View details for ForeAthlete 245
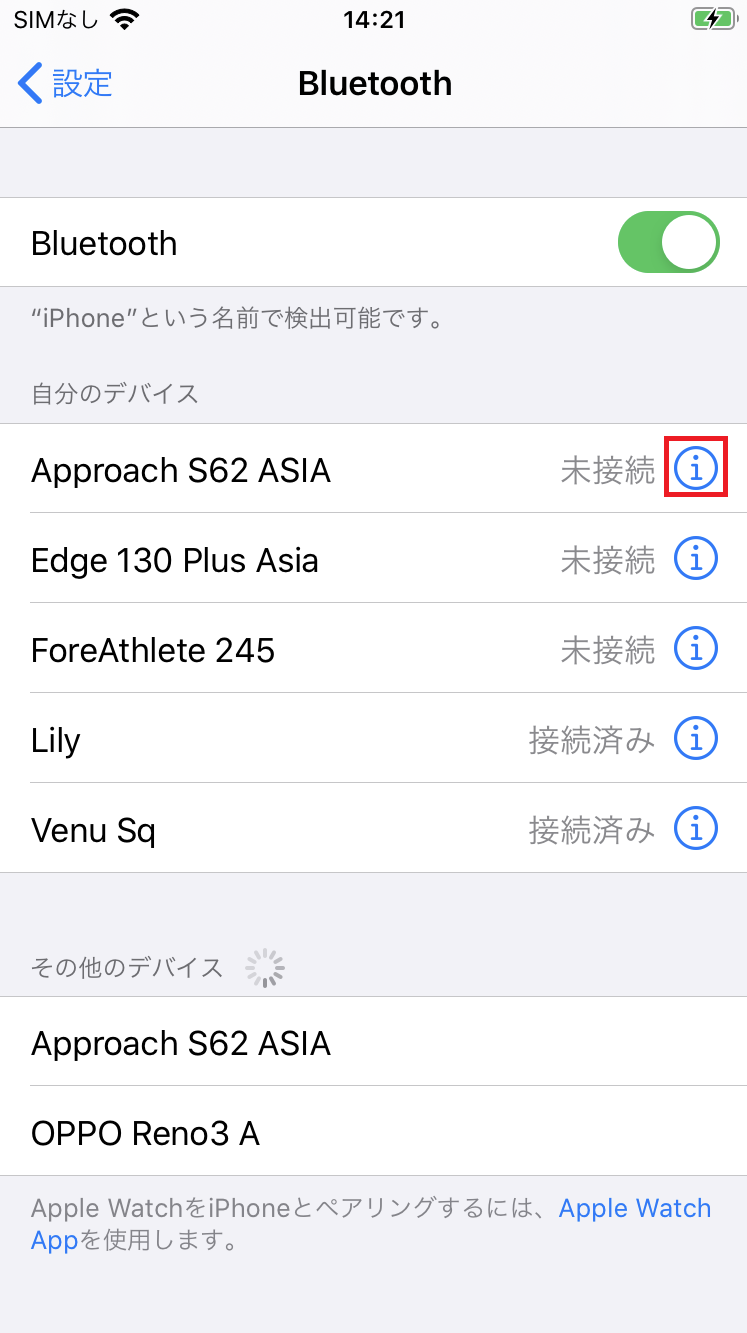747x1333 pixels. pyautogui.click(x=696, y=649)
